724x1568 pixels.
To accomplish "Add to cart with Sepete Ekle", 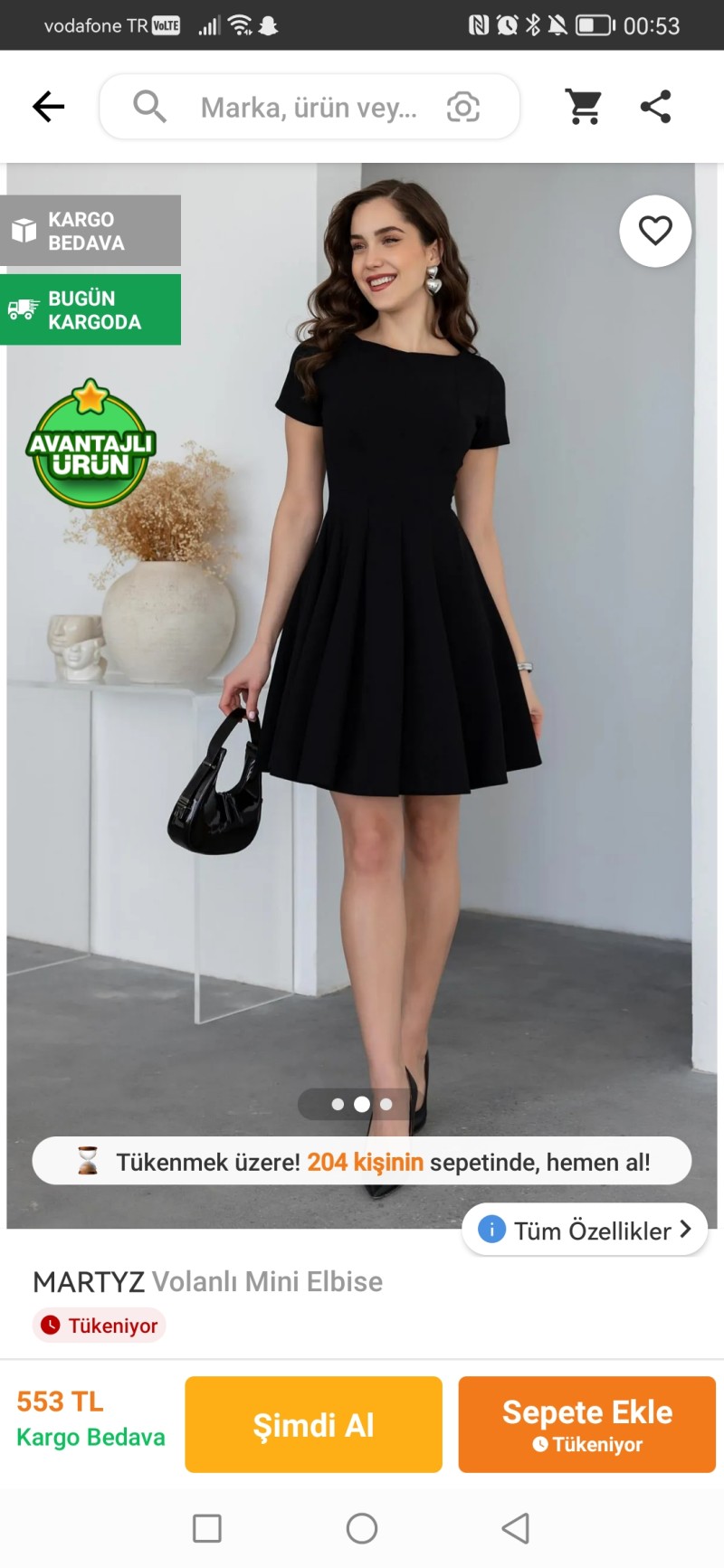I will click(x=586, y=1424).
